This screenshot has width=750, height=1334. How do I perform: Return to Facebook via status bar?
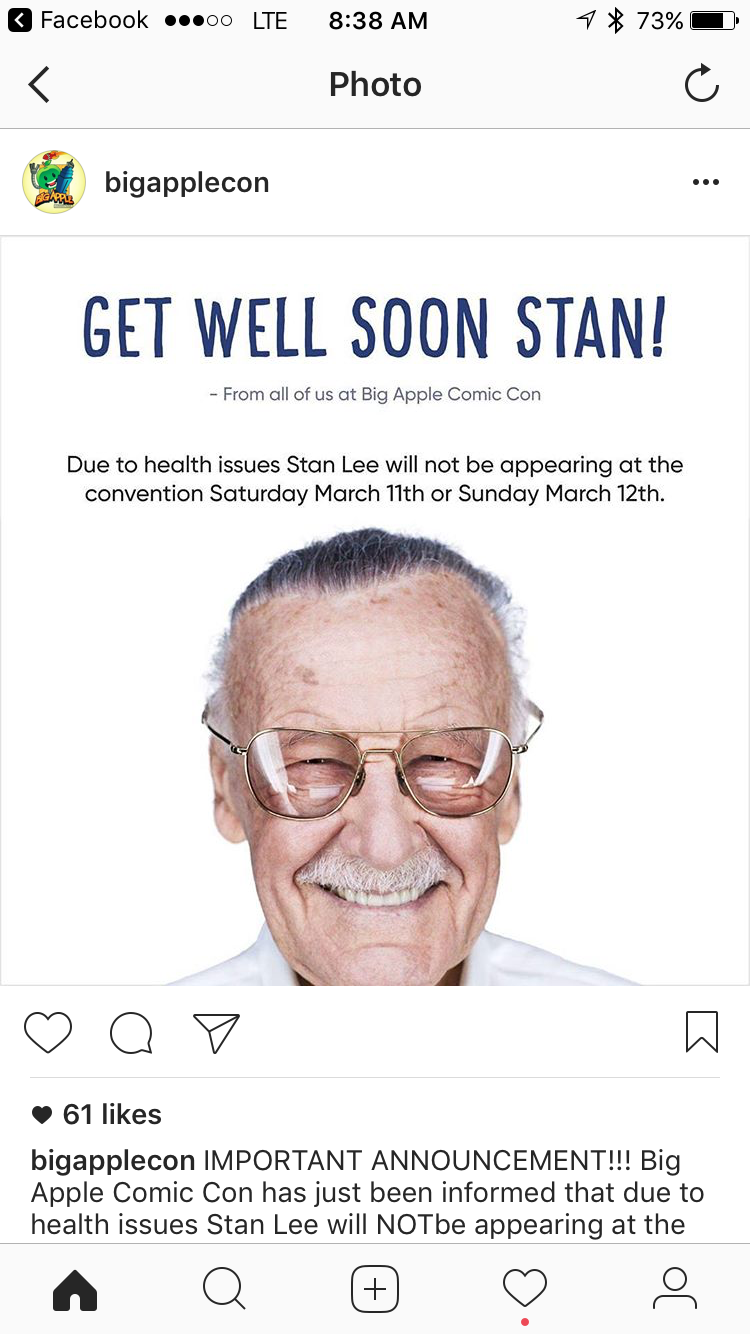80,20
